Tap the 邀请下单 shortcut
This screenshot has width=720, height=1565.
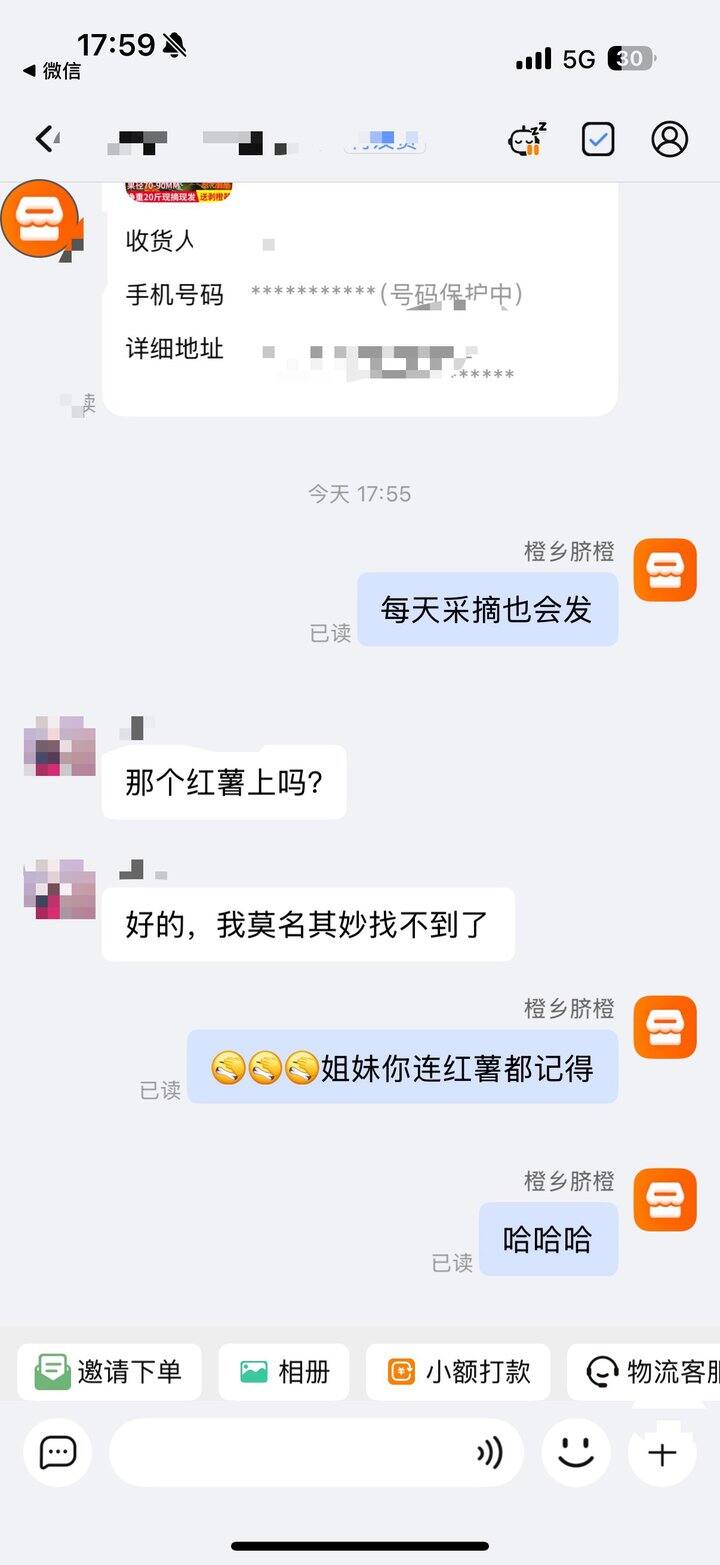click(x=109, y=1372)
